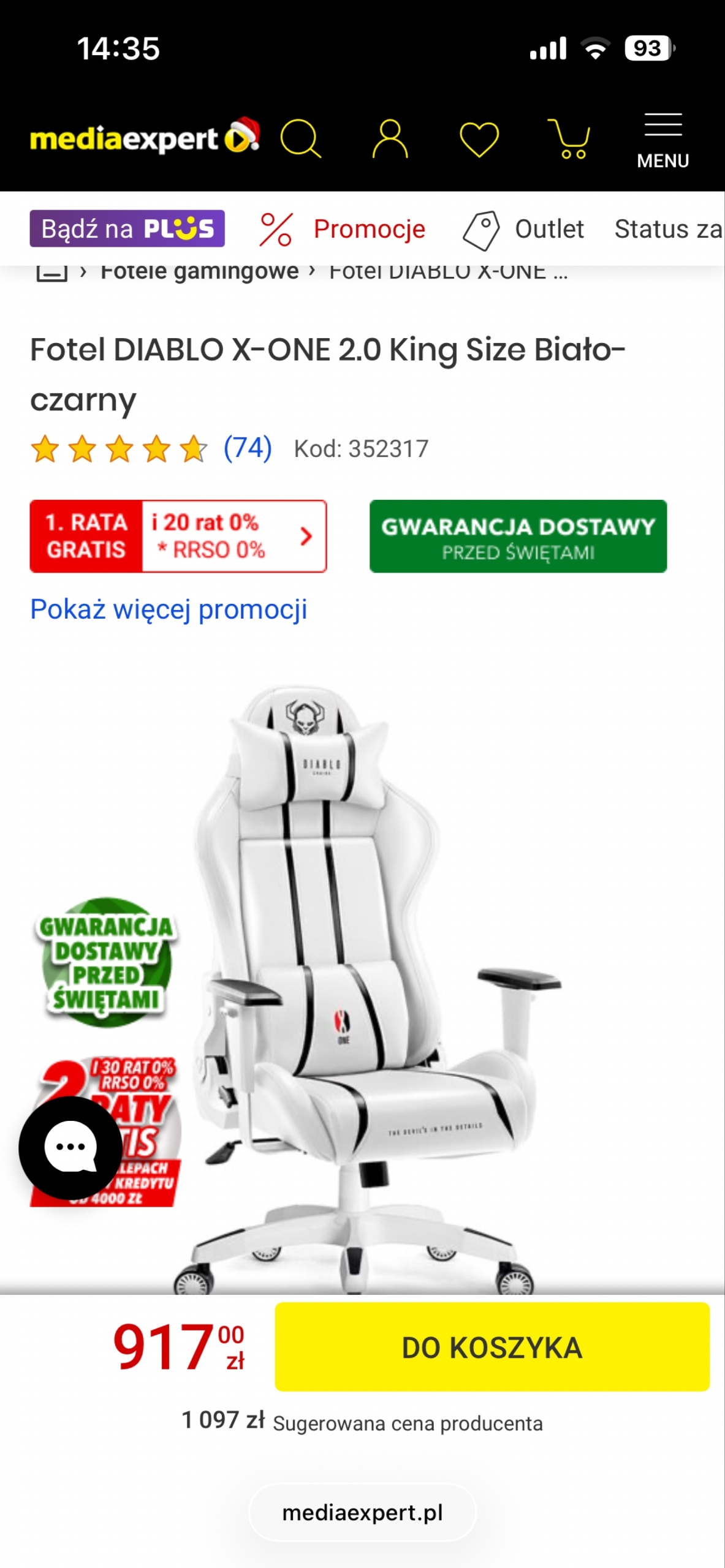Open the chat bubble assistant
Viewport: 725px width, 1568px height.
[70, 1147]
